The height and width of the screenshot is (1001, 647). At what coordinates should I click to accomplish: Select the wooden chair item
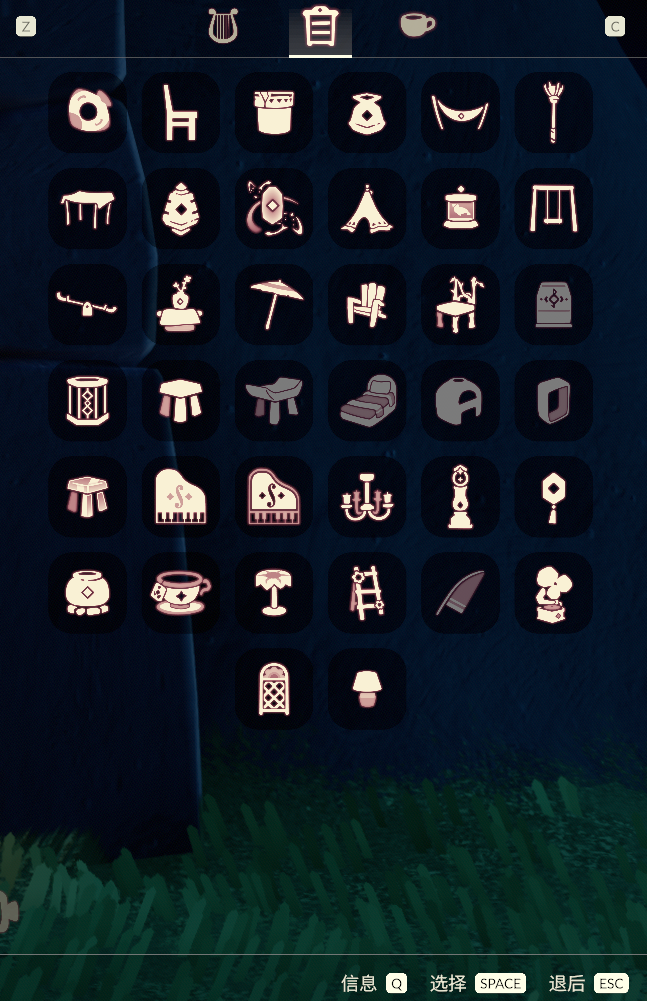180,112
